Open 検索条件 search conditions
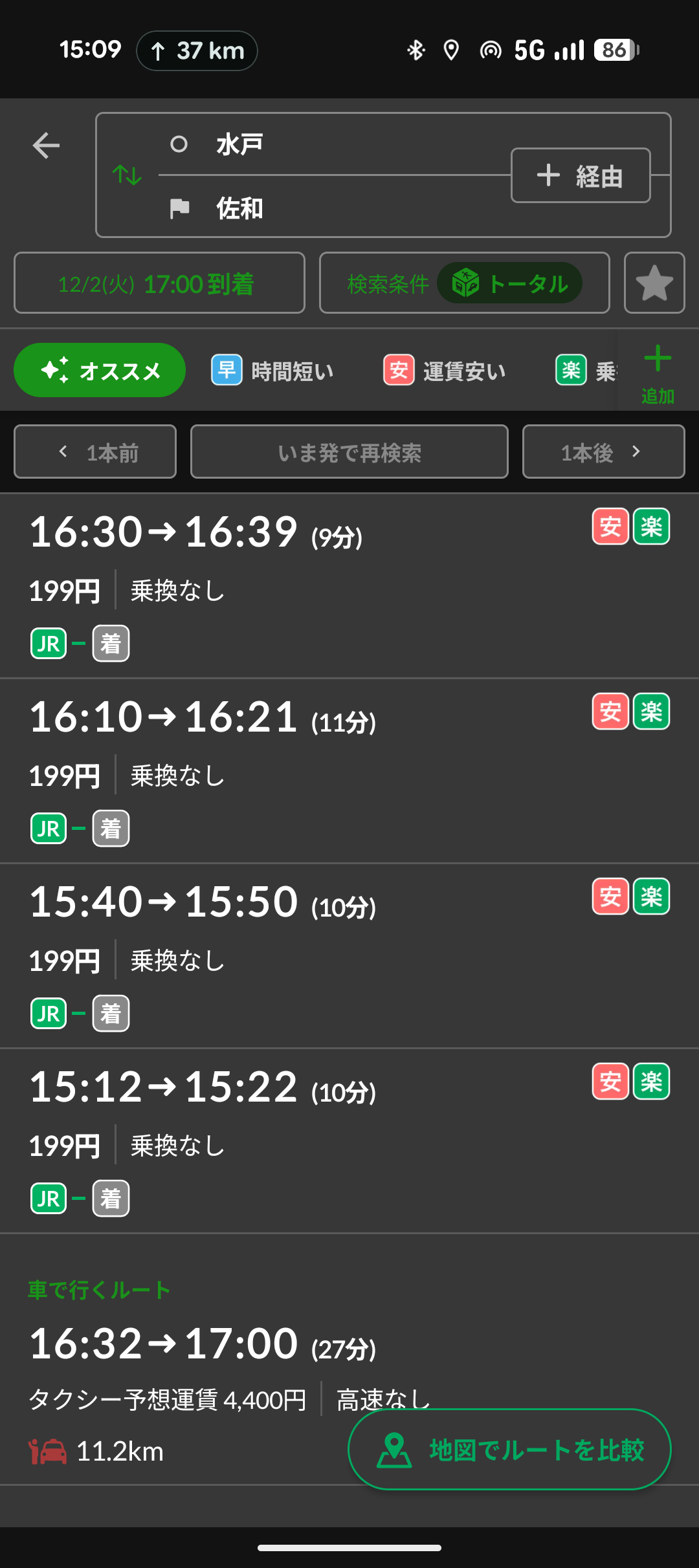This screenshot has height=1568, width=699. [464, 283]
